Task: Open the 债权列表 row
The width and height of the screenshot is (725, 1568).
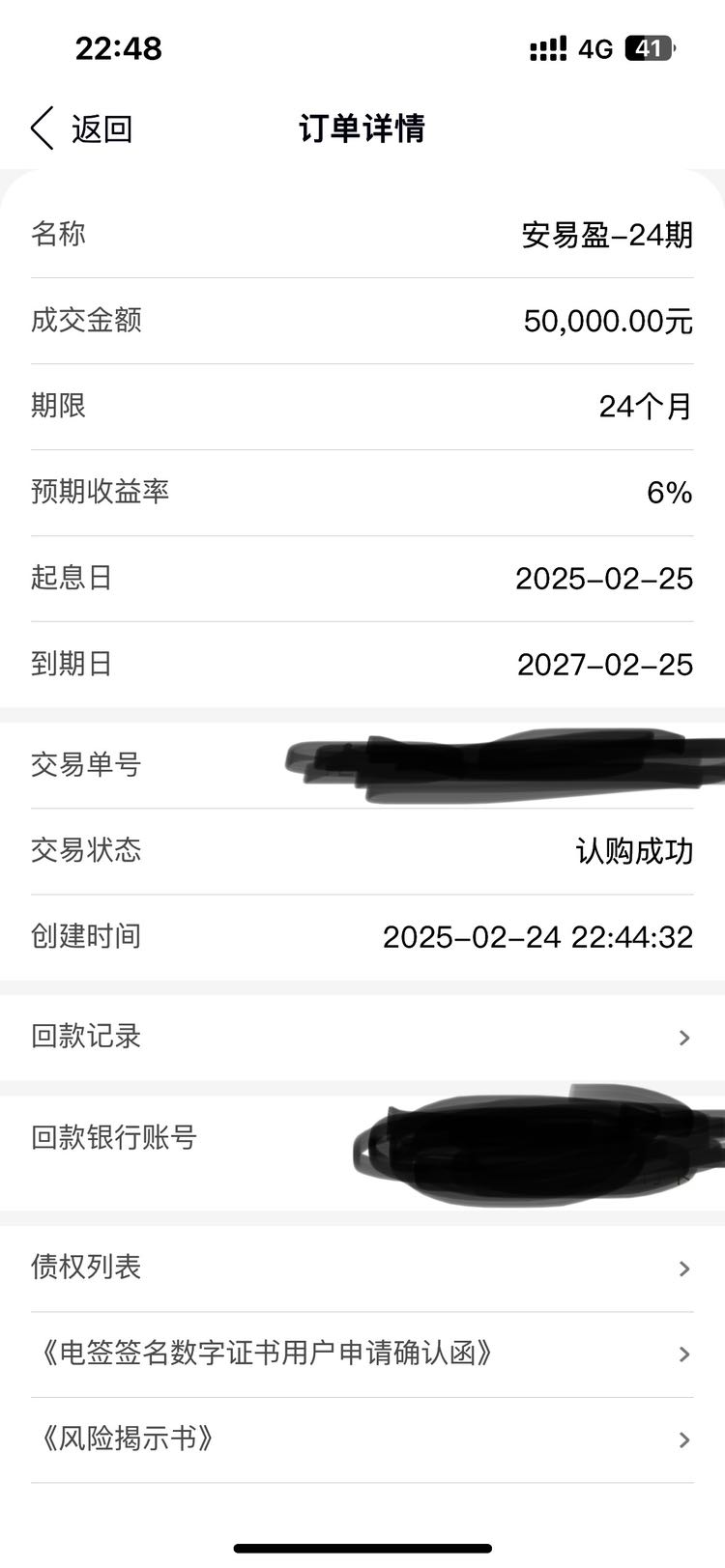Action: 362,1268
